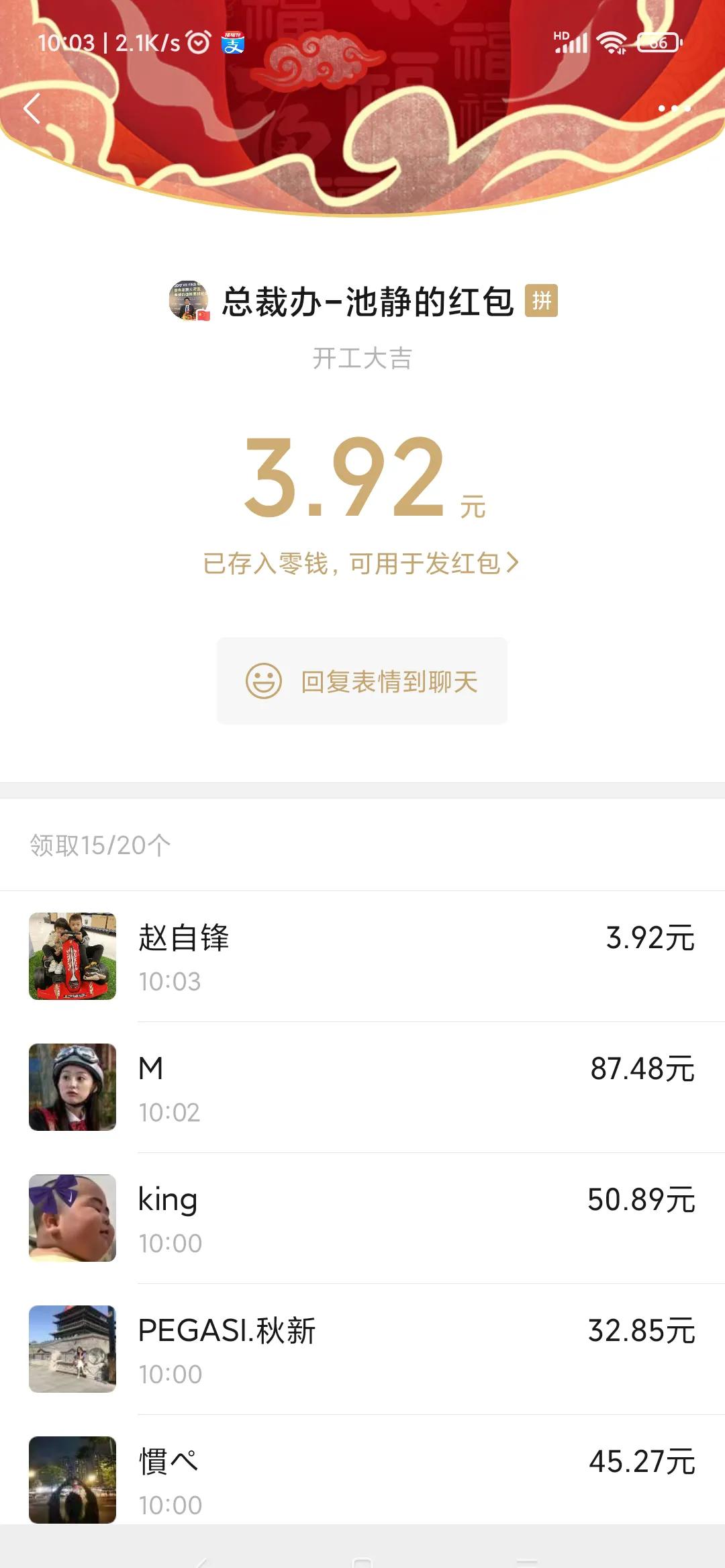The height and width of the screenshot is (1568, 725).
Task: Open the three-dot overflow menu
Action: pos(674,109)
